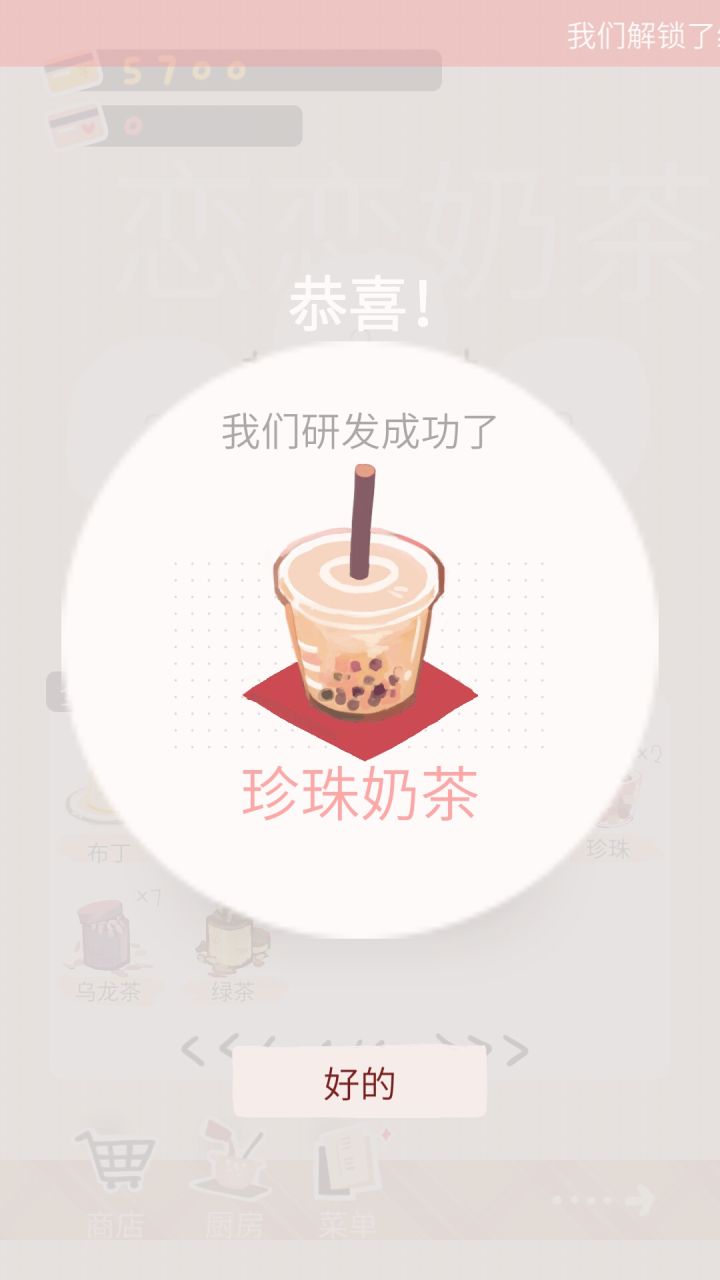Tap the pearl milk tea reward image
The image size is (720, 1280).
click(x=358, y=615)
